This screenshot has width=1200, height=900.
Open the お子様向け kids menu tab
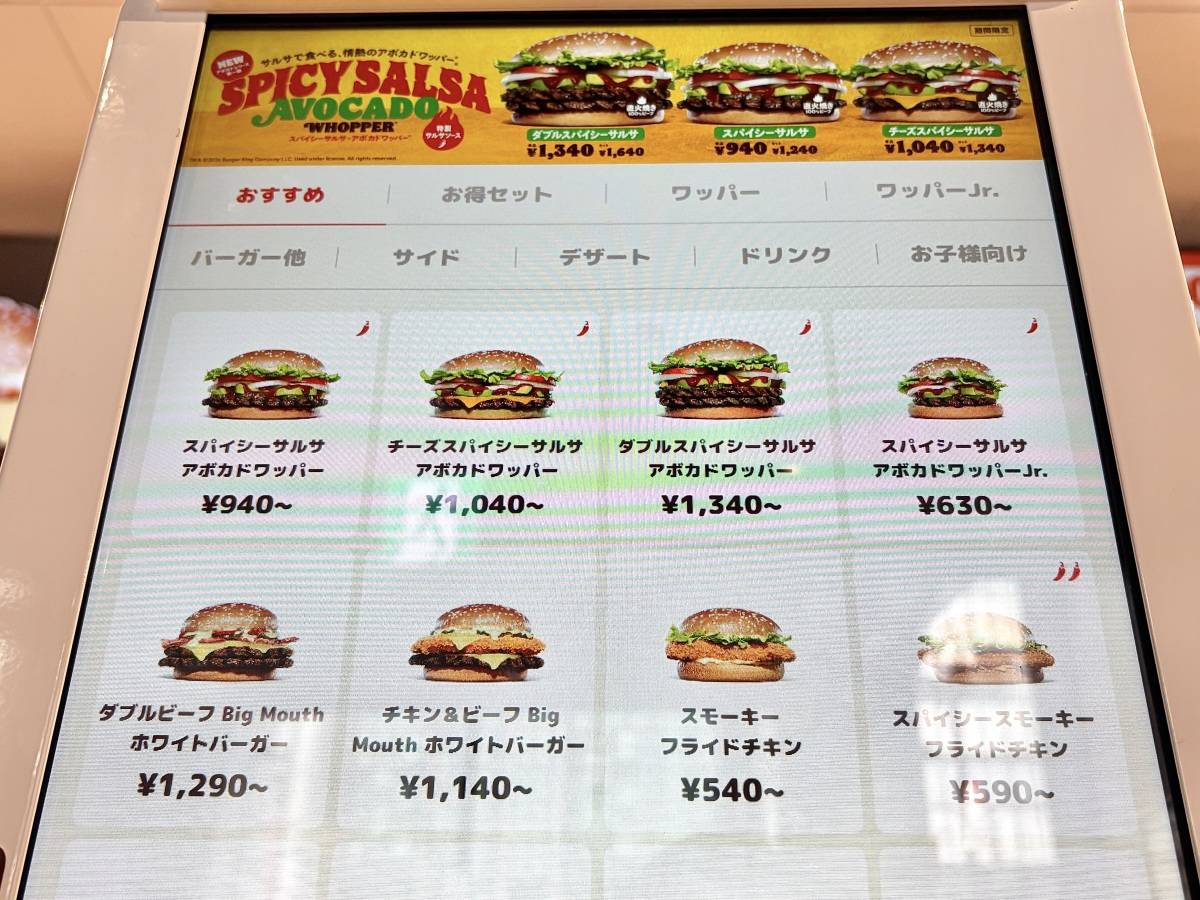[967, 253]
